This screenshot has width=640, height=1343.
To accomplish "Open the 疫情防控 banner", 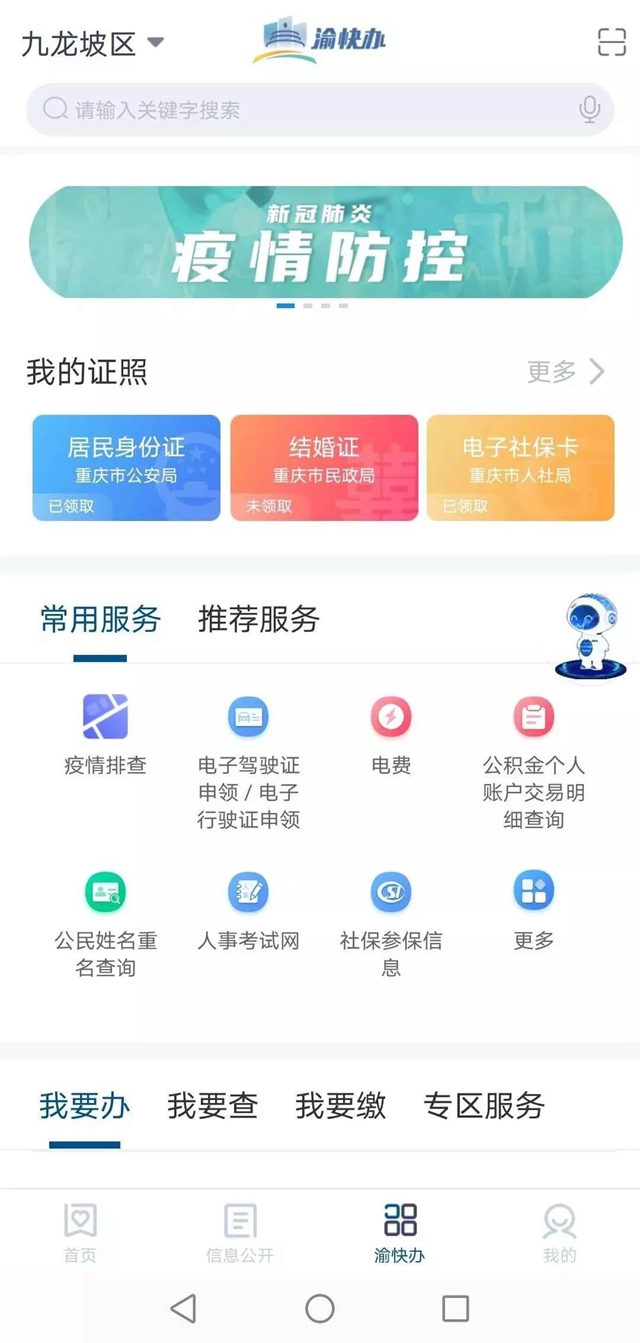I will [x=320, y=242].
